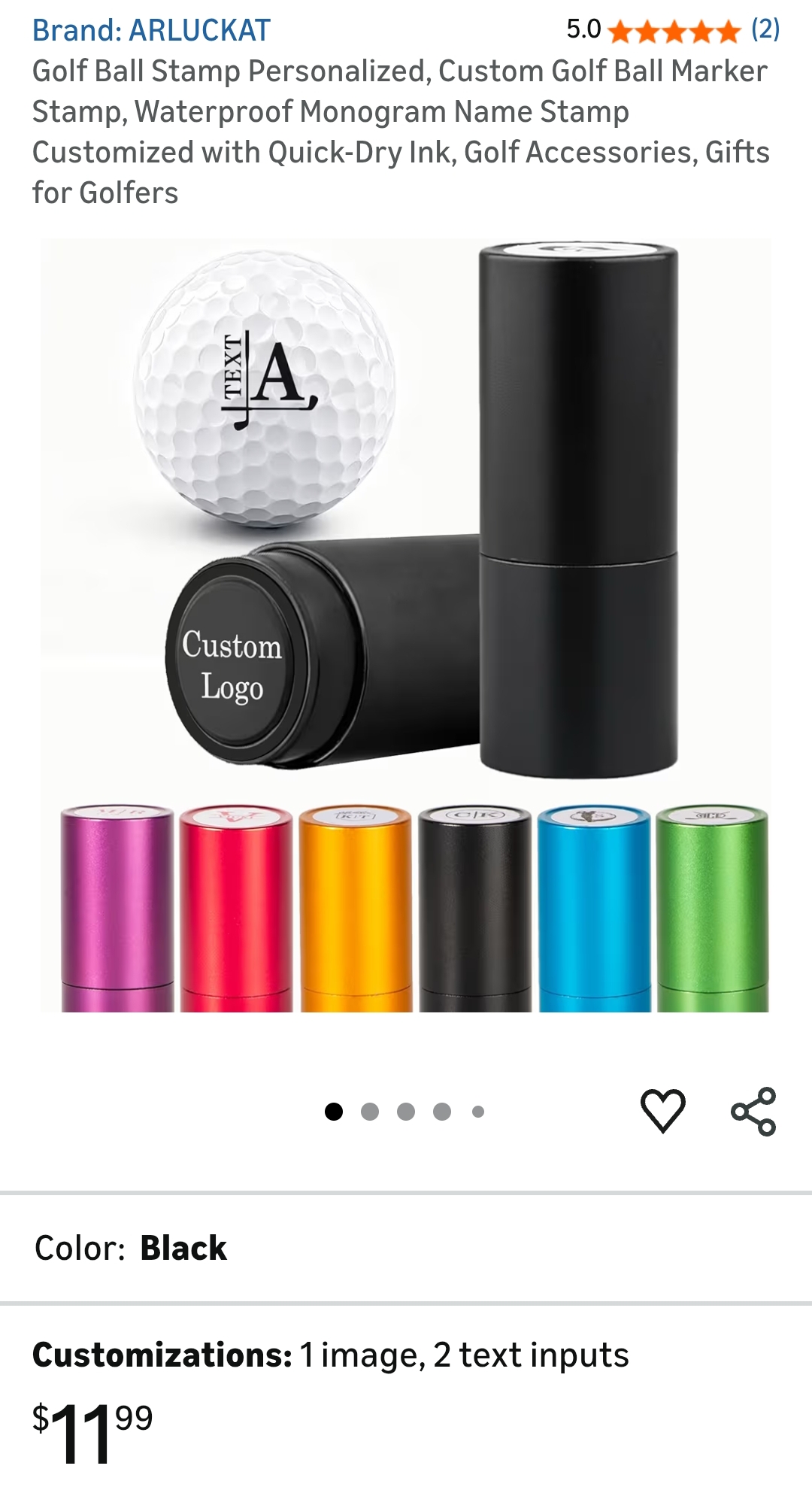Open the ARLUCKAT brand page
Viewport: 812px width, 1490px height.
150,30
